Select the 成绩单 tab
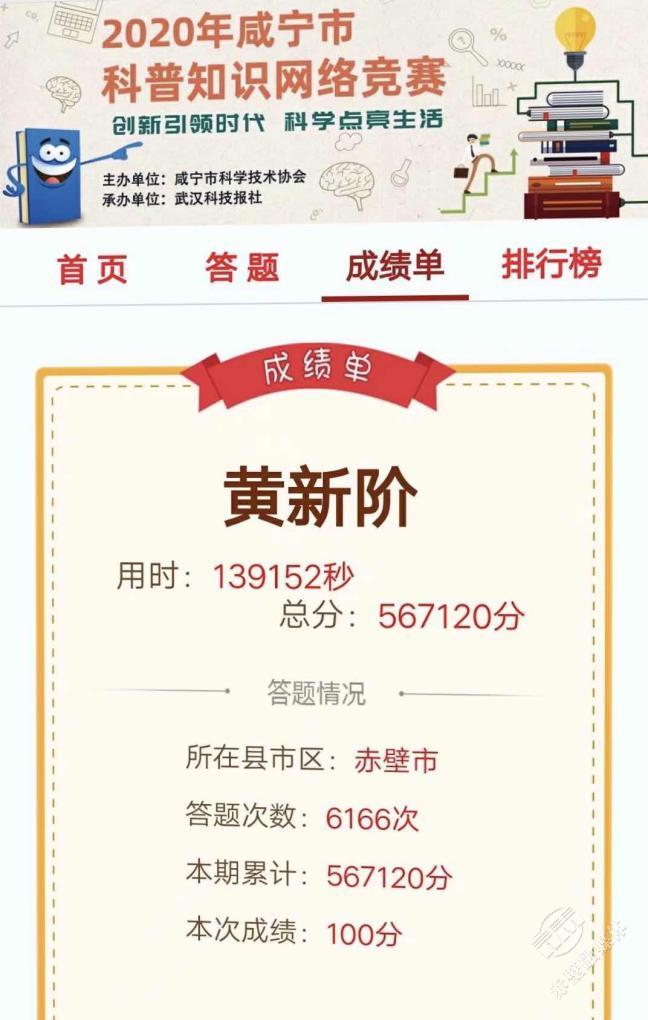This screenshot has width=648, height=1020. [x=395, y=267]
